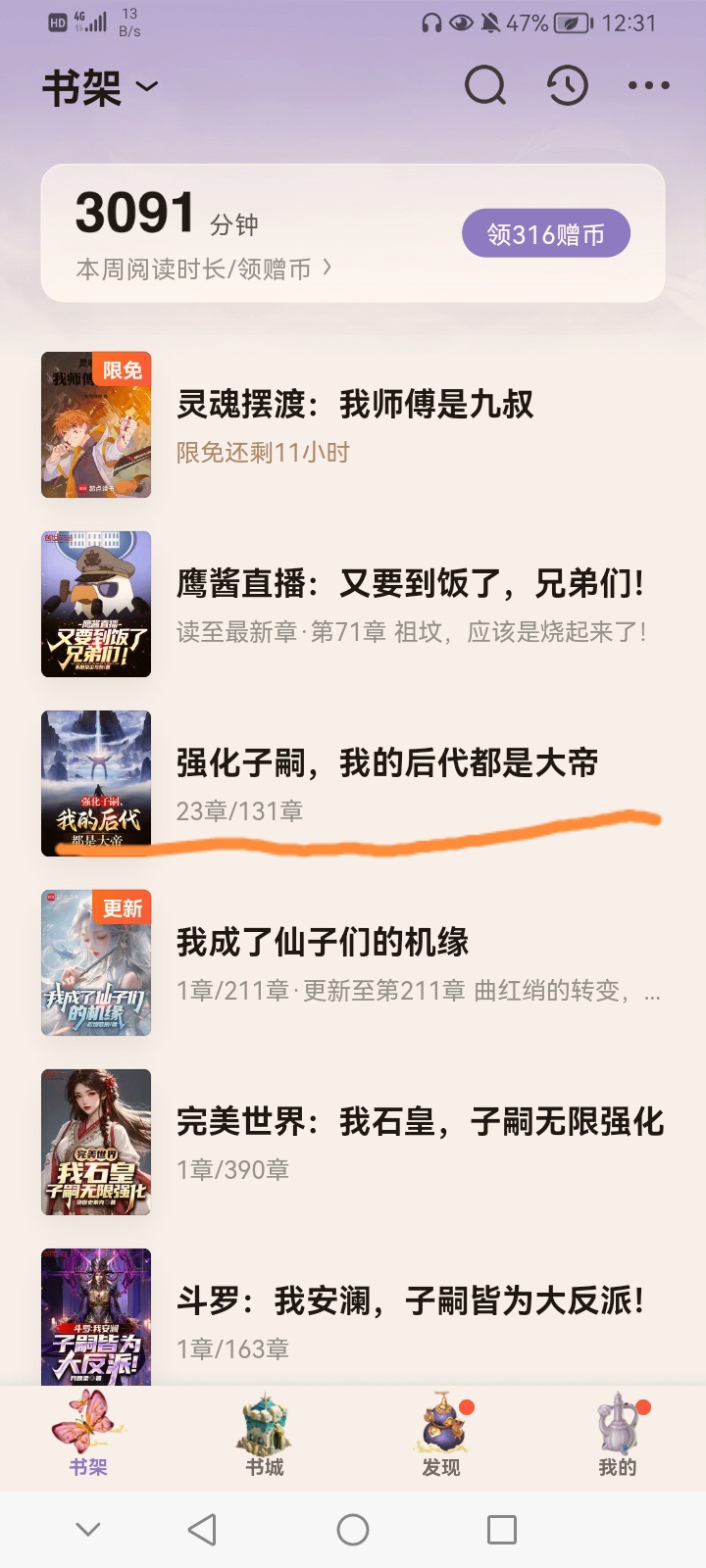Open the search icon in top bar
The height and width of the screenshot is (1568, 706).
pos(485,86)
